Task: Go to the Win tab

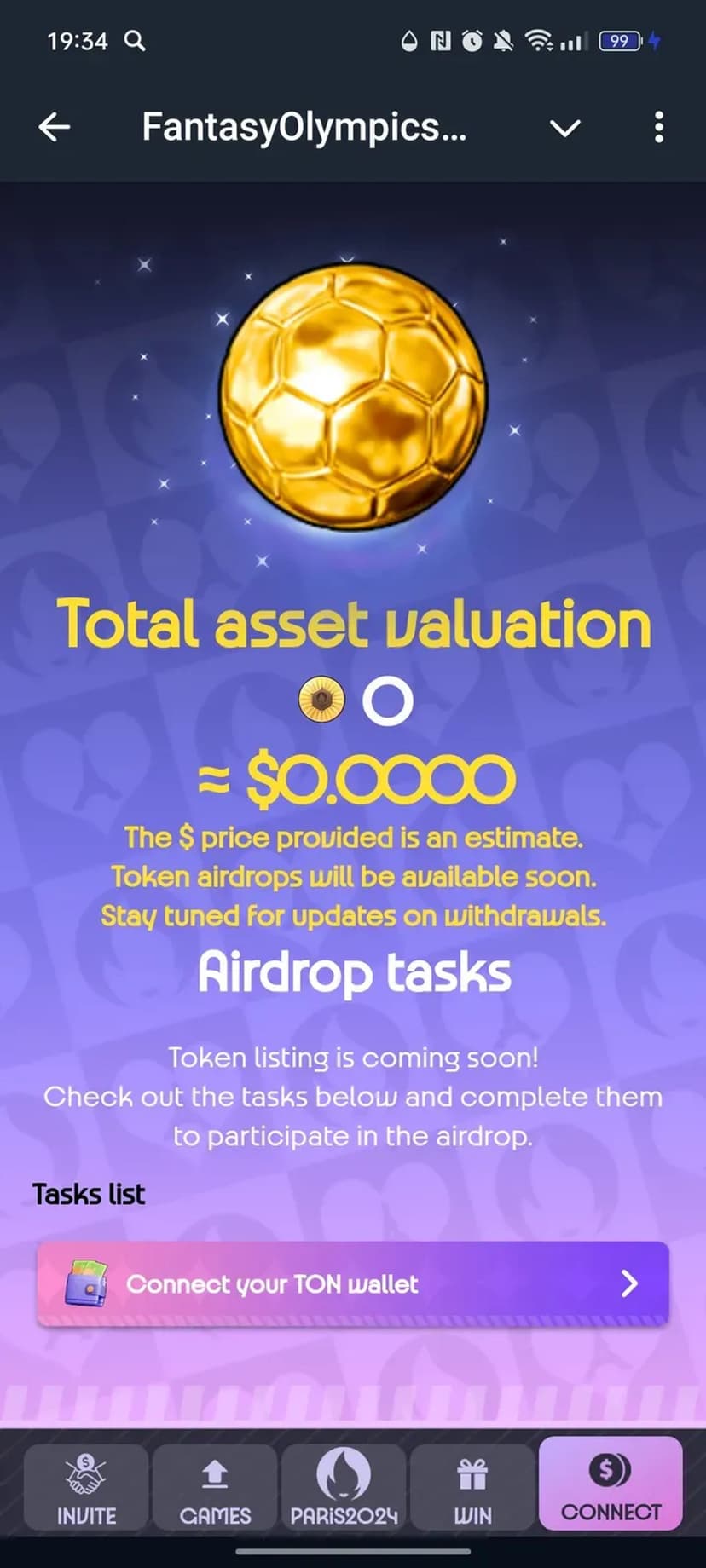Action: point(472,1486)
